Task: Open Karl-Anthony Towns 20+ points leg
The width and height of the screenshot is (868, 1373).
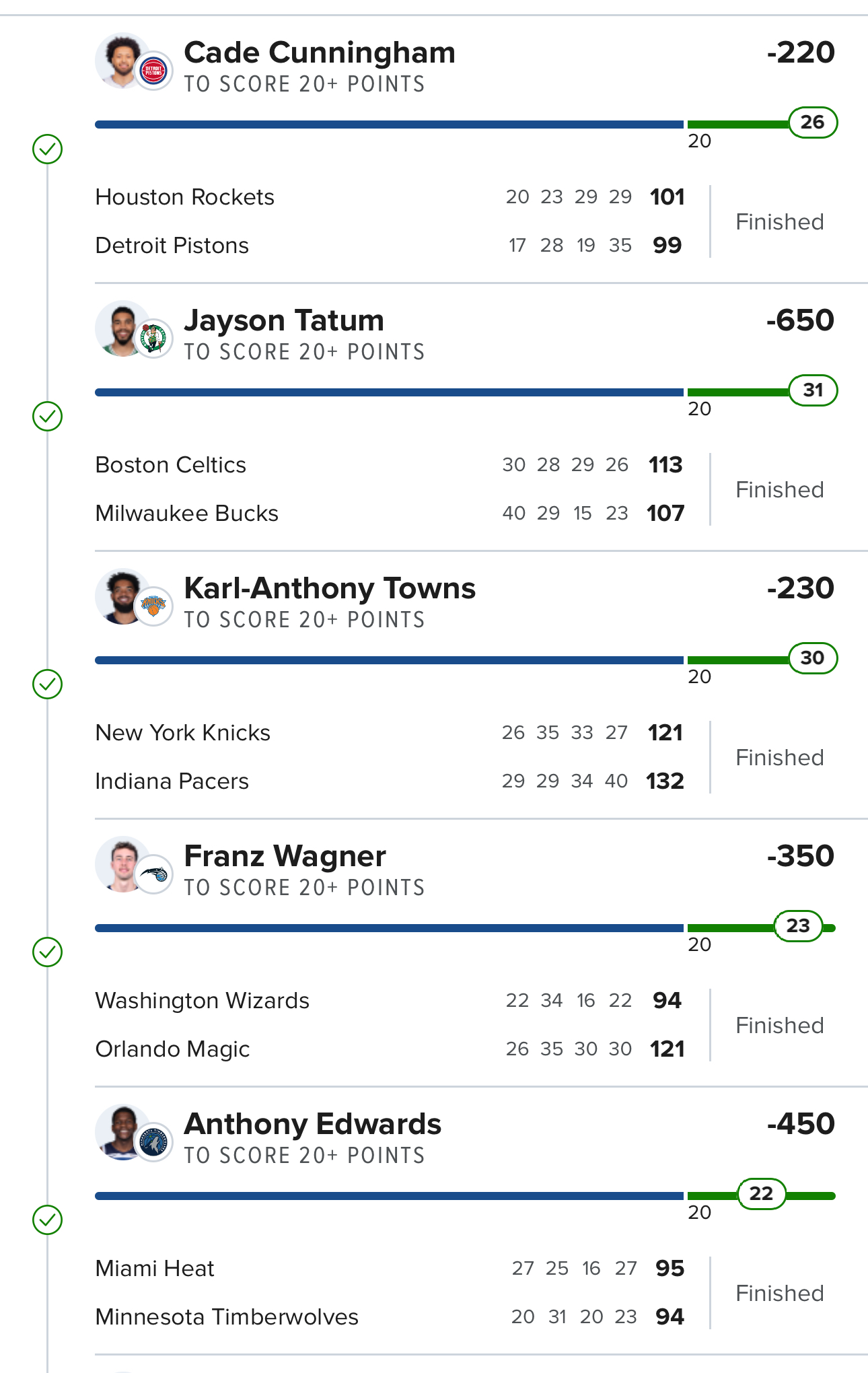Action: [x=329, y=601]
